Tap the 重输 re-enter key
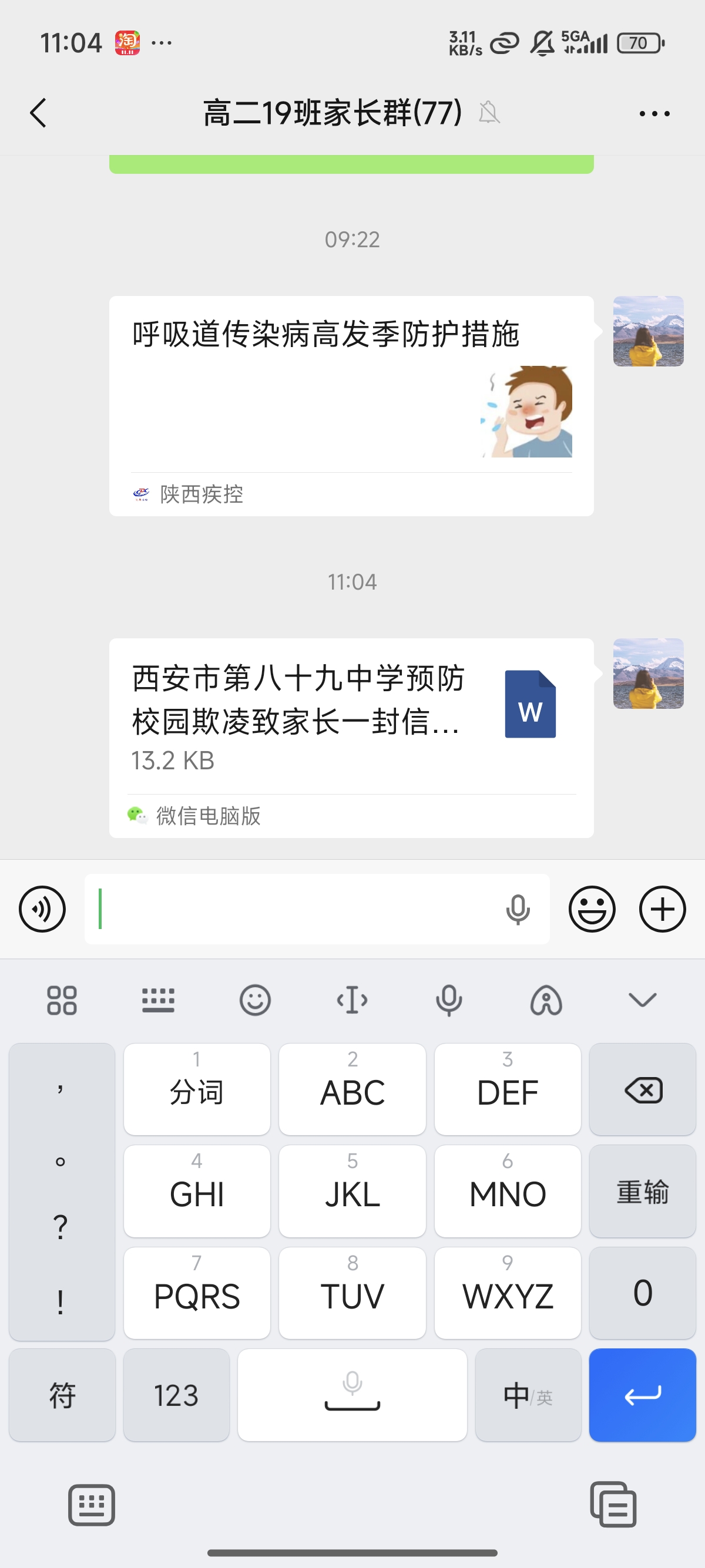Image resolution: width=705 pixels, height=1568 pixels. 642,1191
